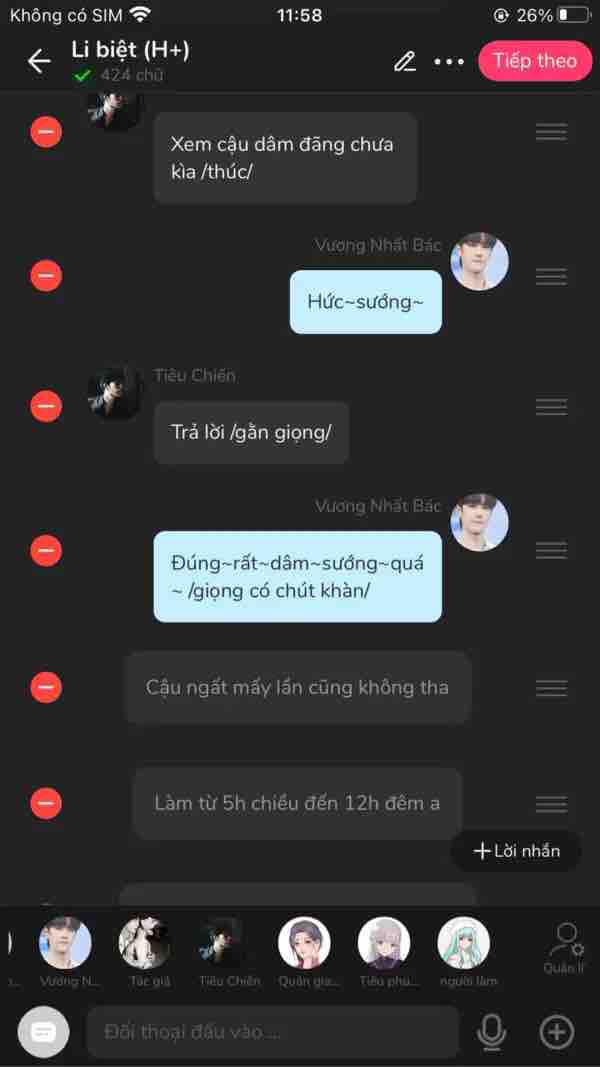600x1067 pixels.
Task: Tap the Tiếp theo button
Action: point(535,61)
